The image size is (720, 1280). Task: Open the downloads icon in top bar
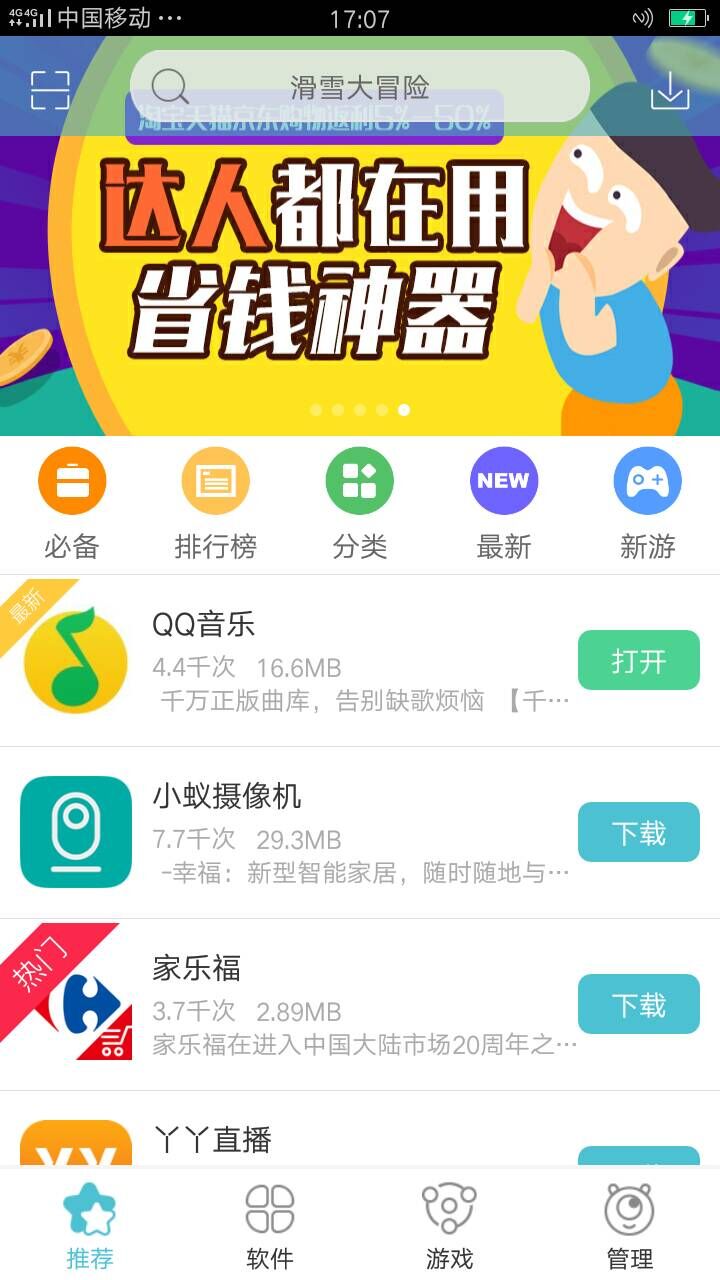670,90
